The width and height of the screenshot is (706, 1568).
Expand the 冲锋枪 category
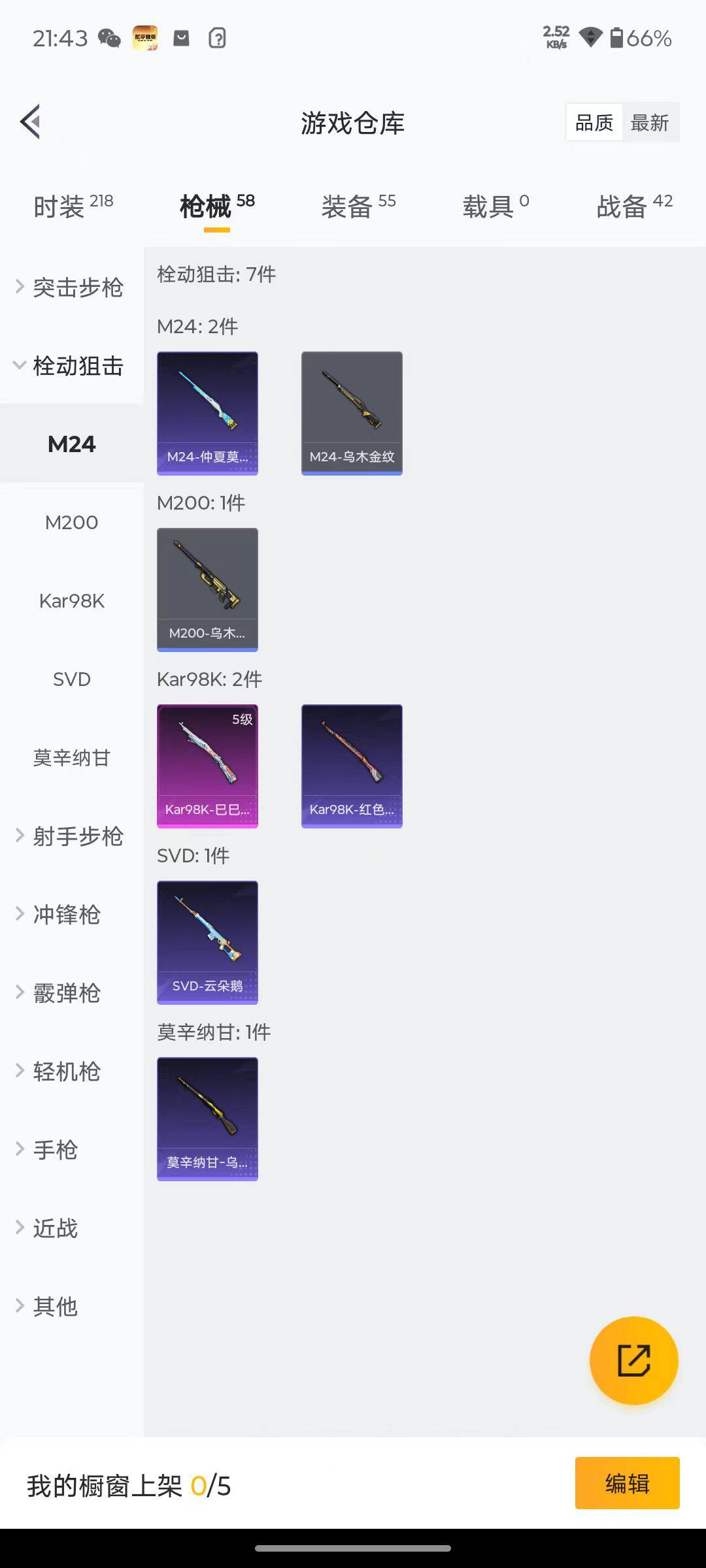coord(65,915)
